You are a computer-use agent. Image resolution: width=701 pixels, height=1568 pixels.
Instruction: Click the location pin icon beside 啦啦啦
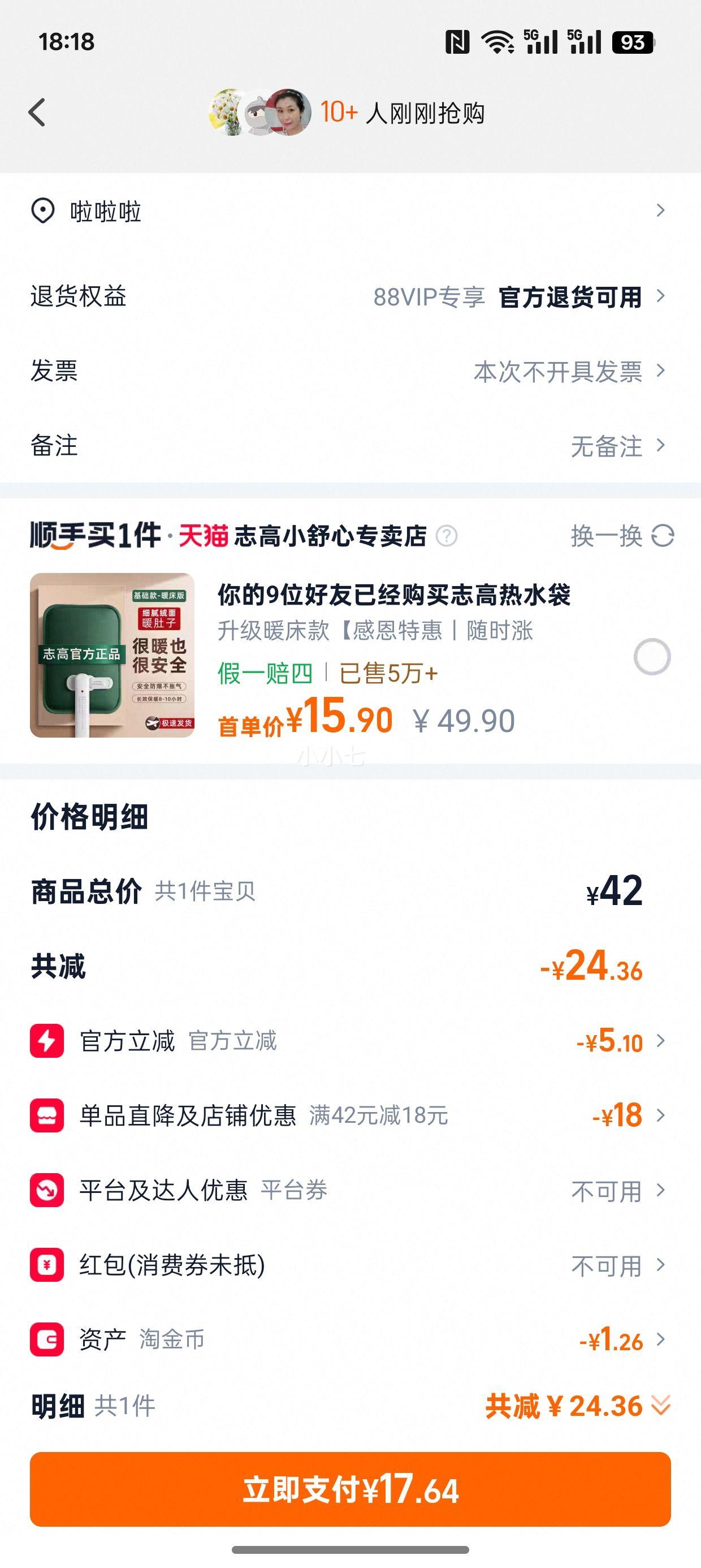pos(42,212)
